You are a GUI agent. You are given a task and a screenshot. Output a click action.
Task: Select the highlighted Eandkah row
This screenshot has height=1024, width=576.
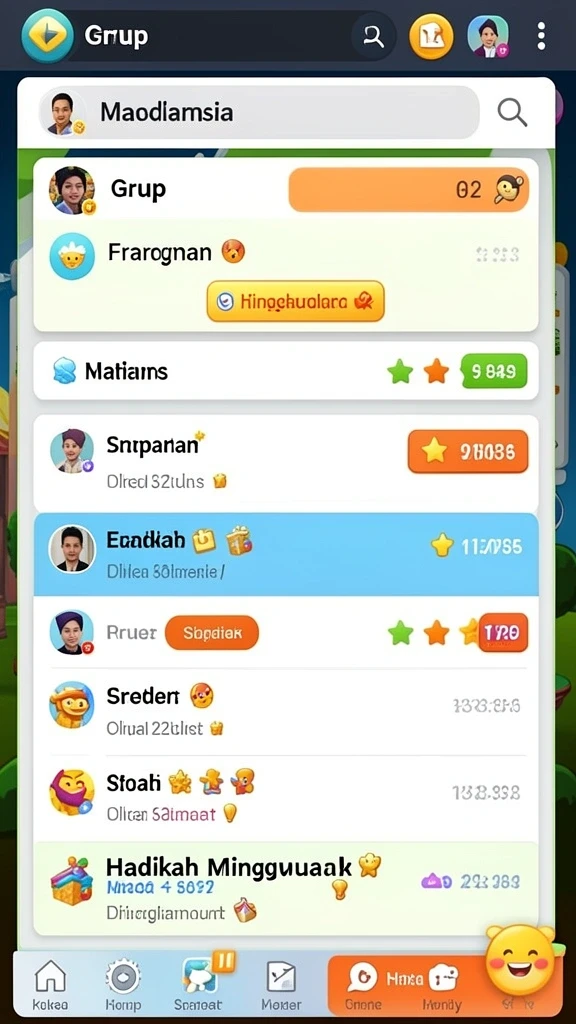[x=286, y=554]
